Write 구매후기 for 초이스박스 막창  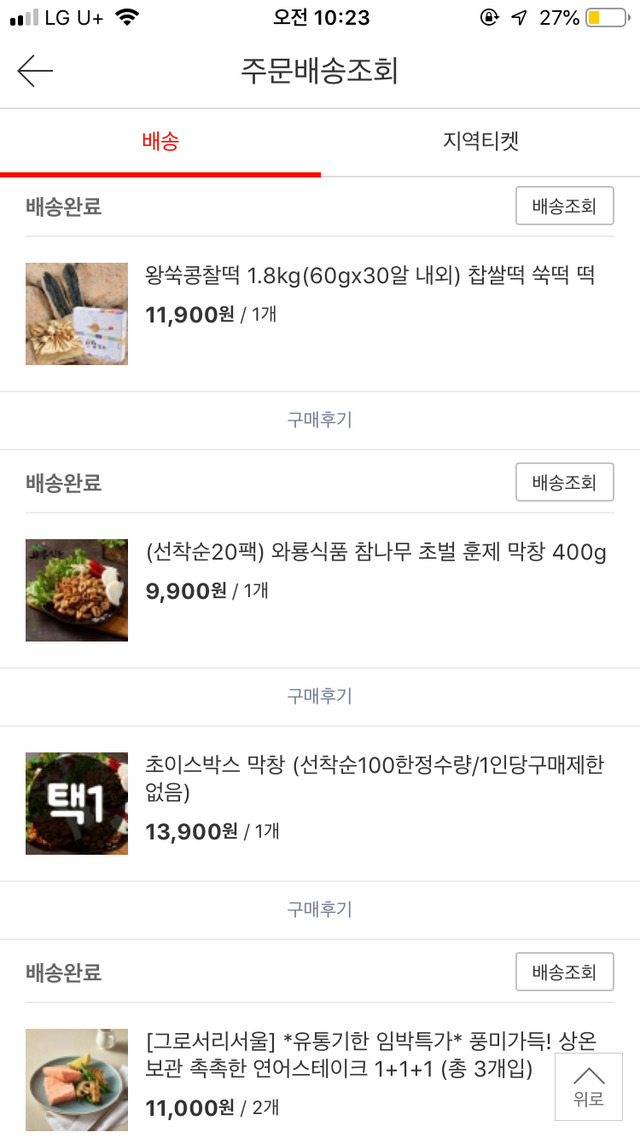click(x=320, y=909)
